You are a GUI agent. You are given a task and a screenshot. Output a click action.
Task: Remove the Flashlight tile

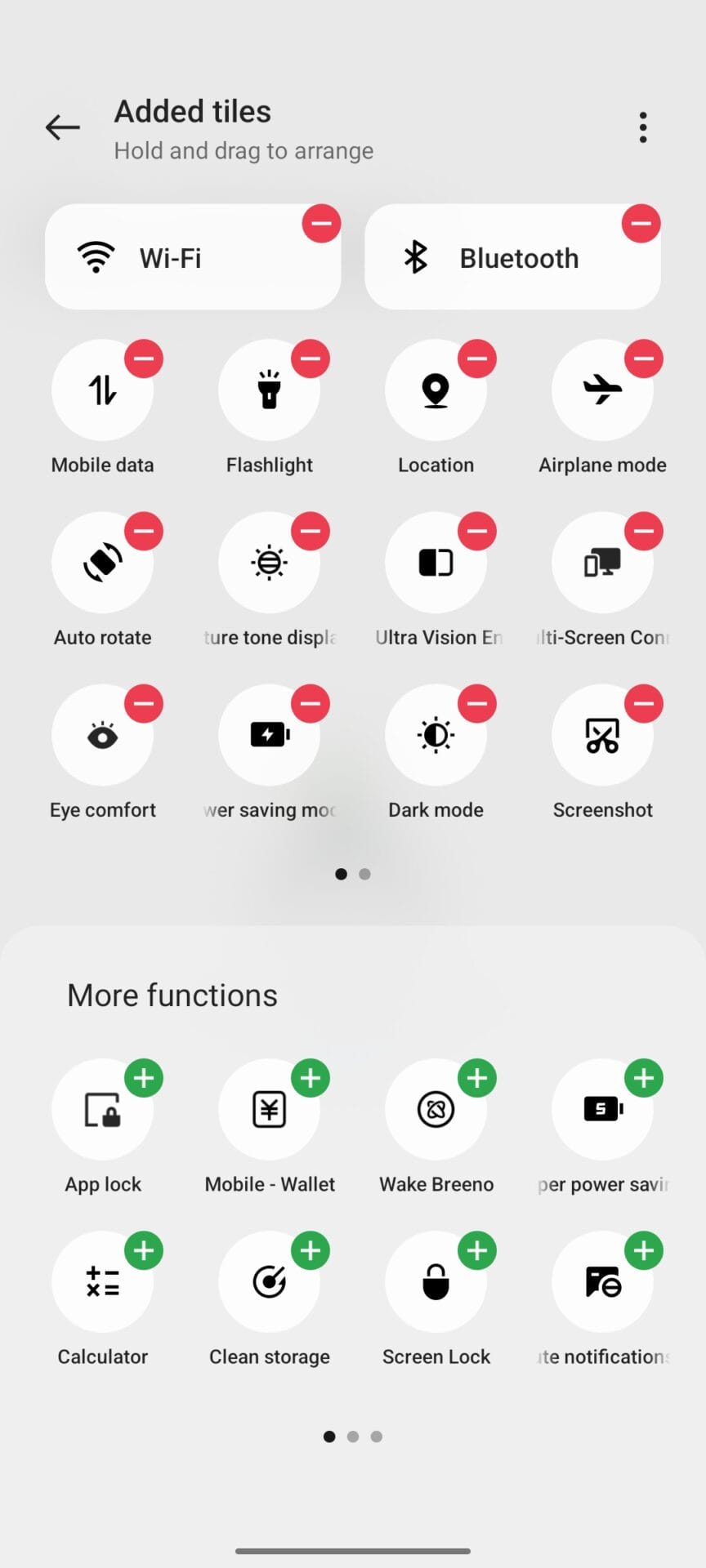click(x=311, y=359)
